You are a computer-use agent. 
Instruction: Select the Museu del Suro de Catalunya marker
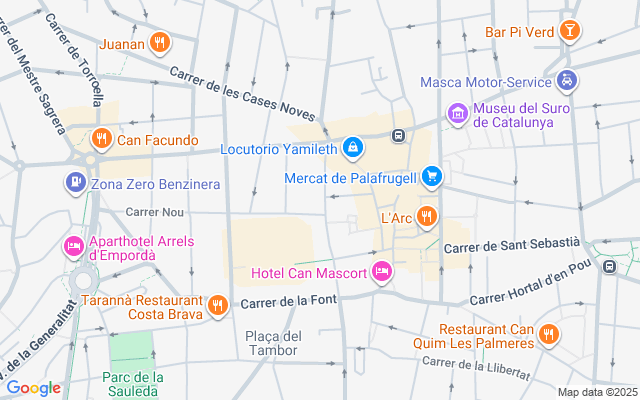click(457, 114)
